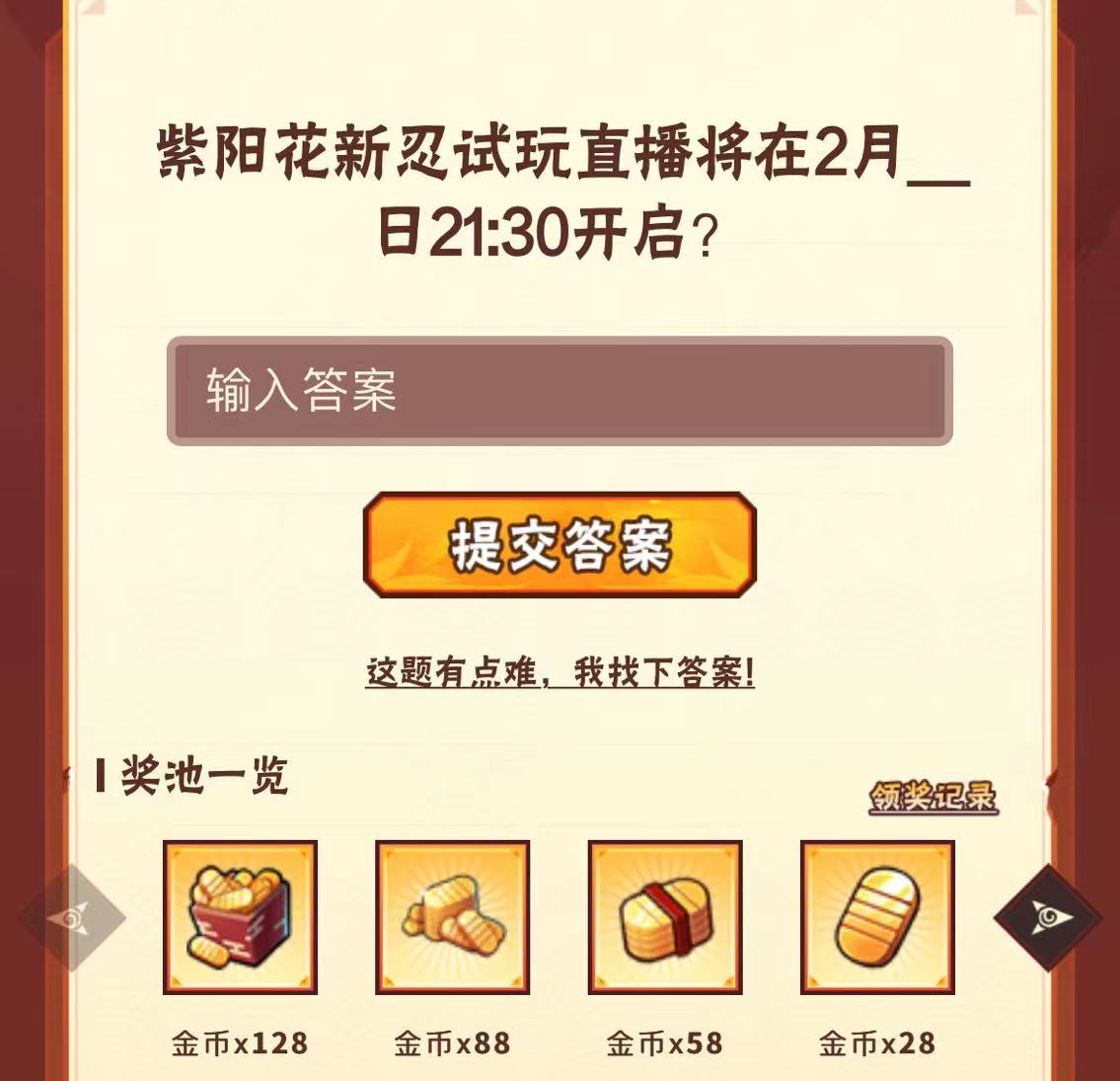Show previous prizes with left arrow

click(73, 918)
